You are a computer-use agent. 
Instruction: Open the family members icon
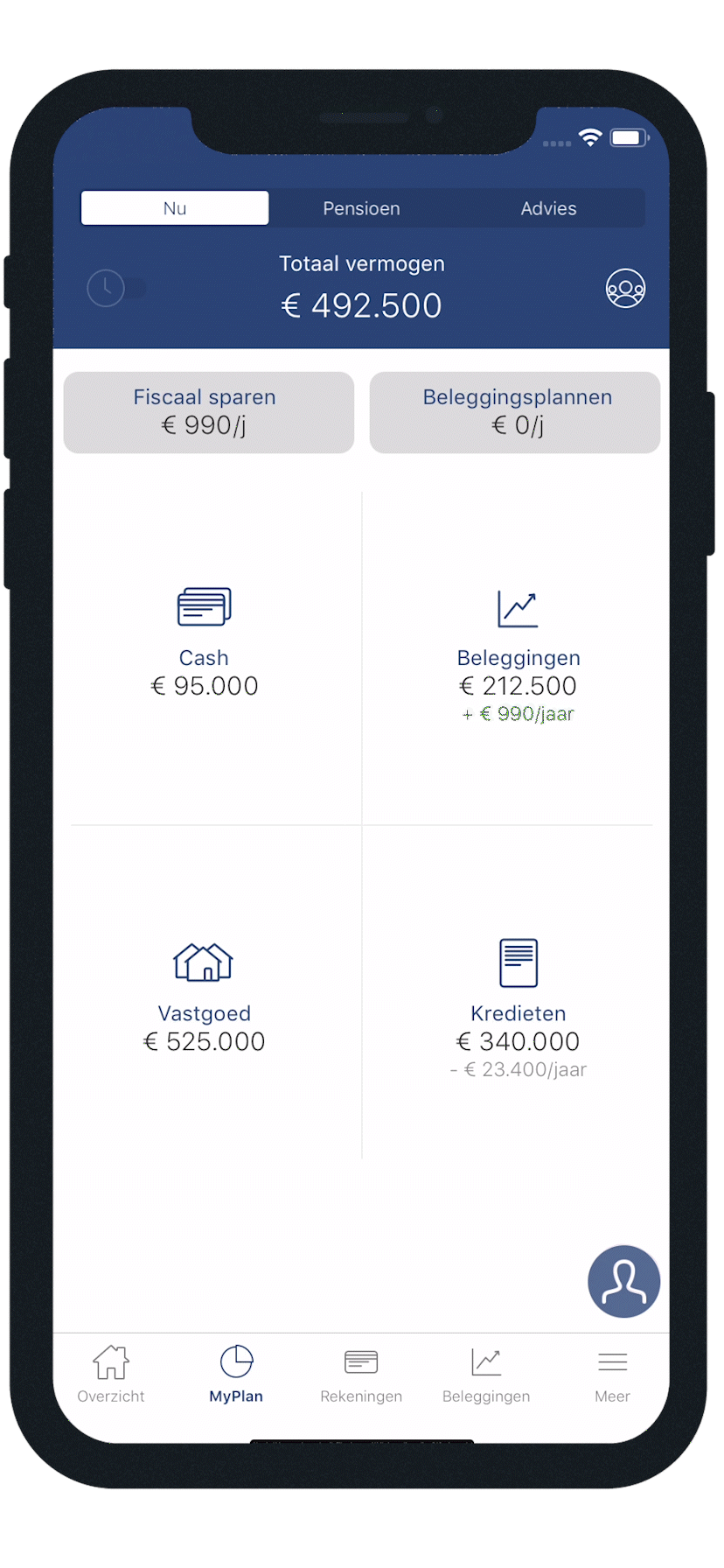click(625, 289)
